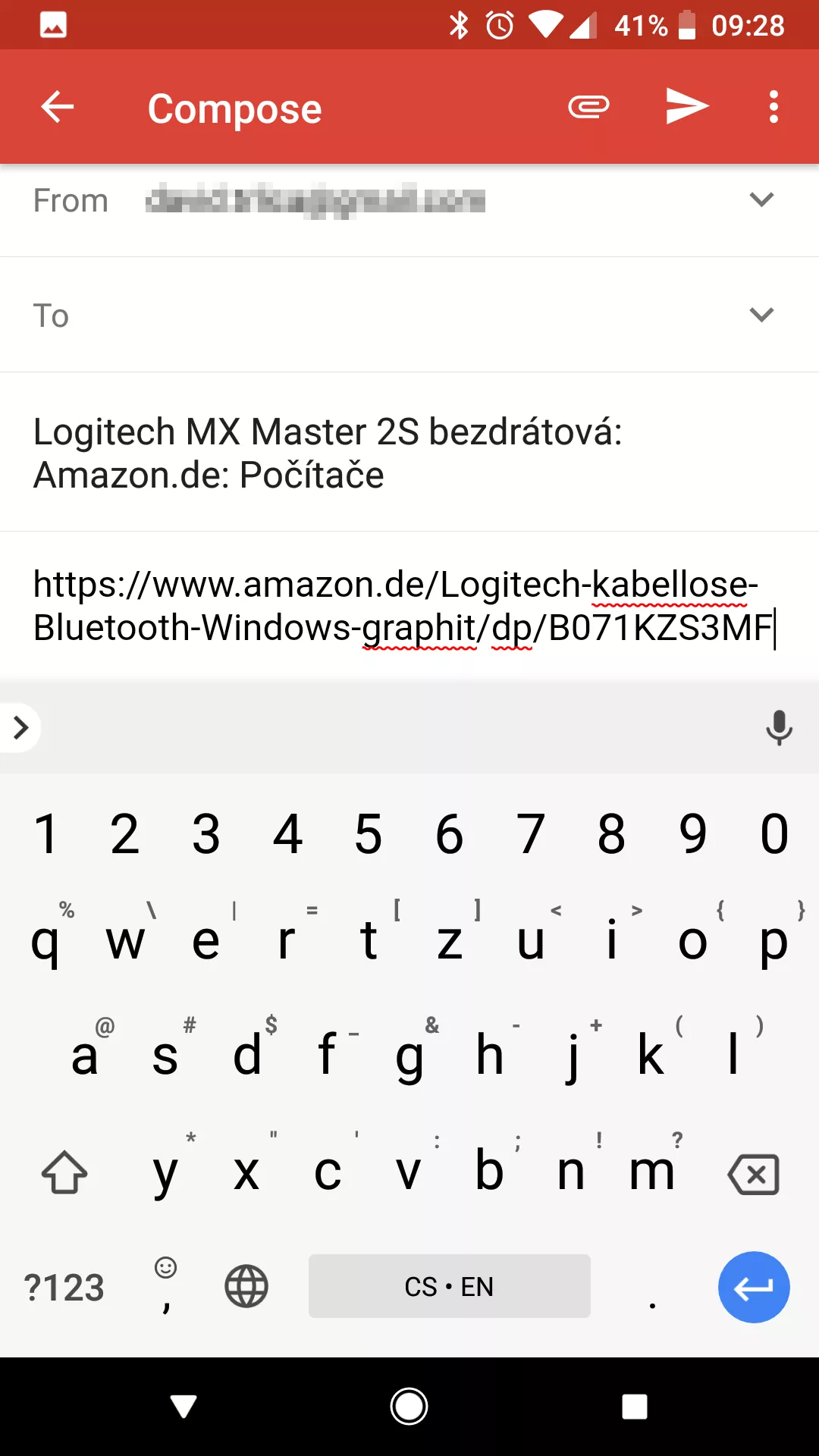The image size is (819, 1456).
Task: Attach a file with the paperclip icon
Action: click(588, 107)
